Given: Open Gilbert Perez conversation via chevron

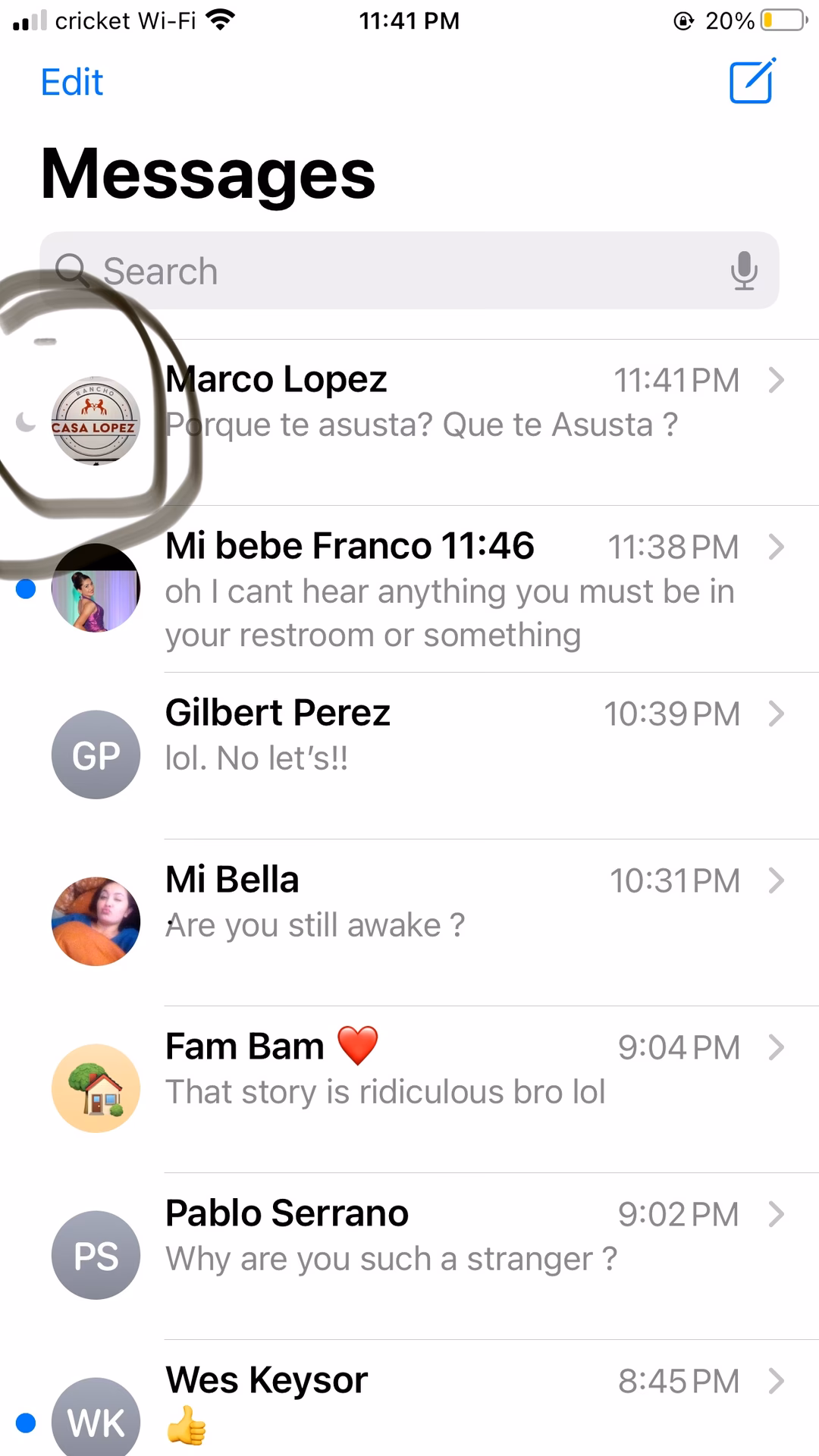Looking at the screenshot, I should [777, 714].
